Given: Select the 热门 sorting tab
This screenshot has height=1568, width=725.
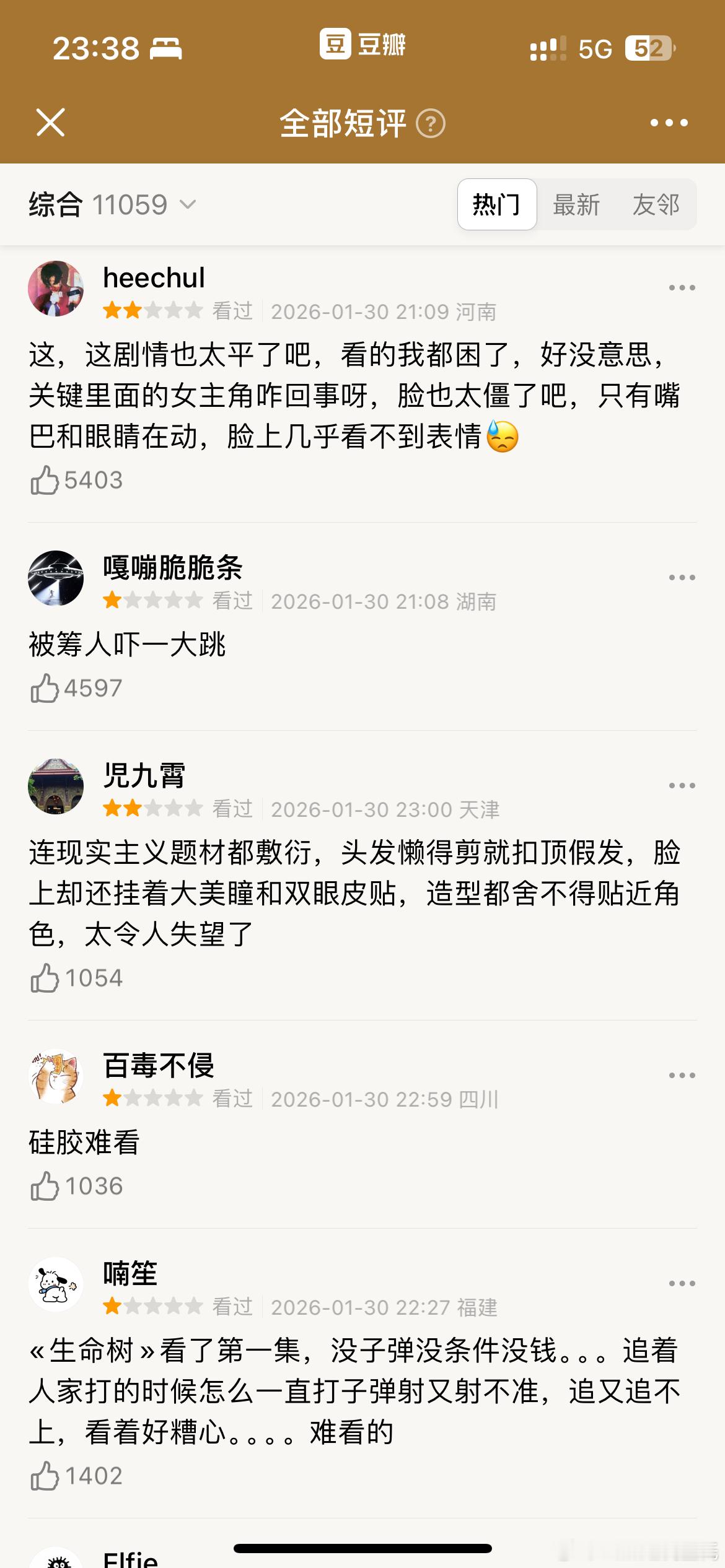Looking at the screenshot, I should coord(497,204).
